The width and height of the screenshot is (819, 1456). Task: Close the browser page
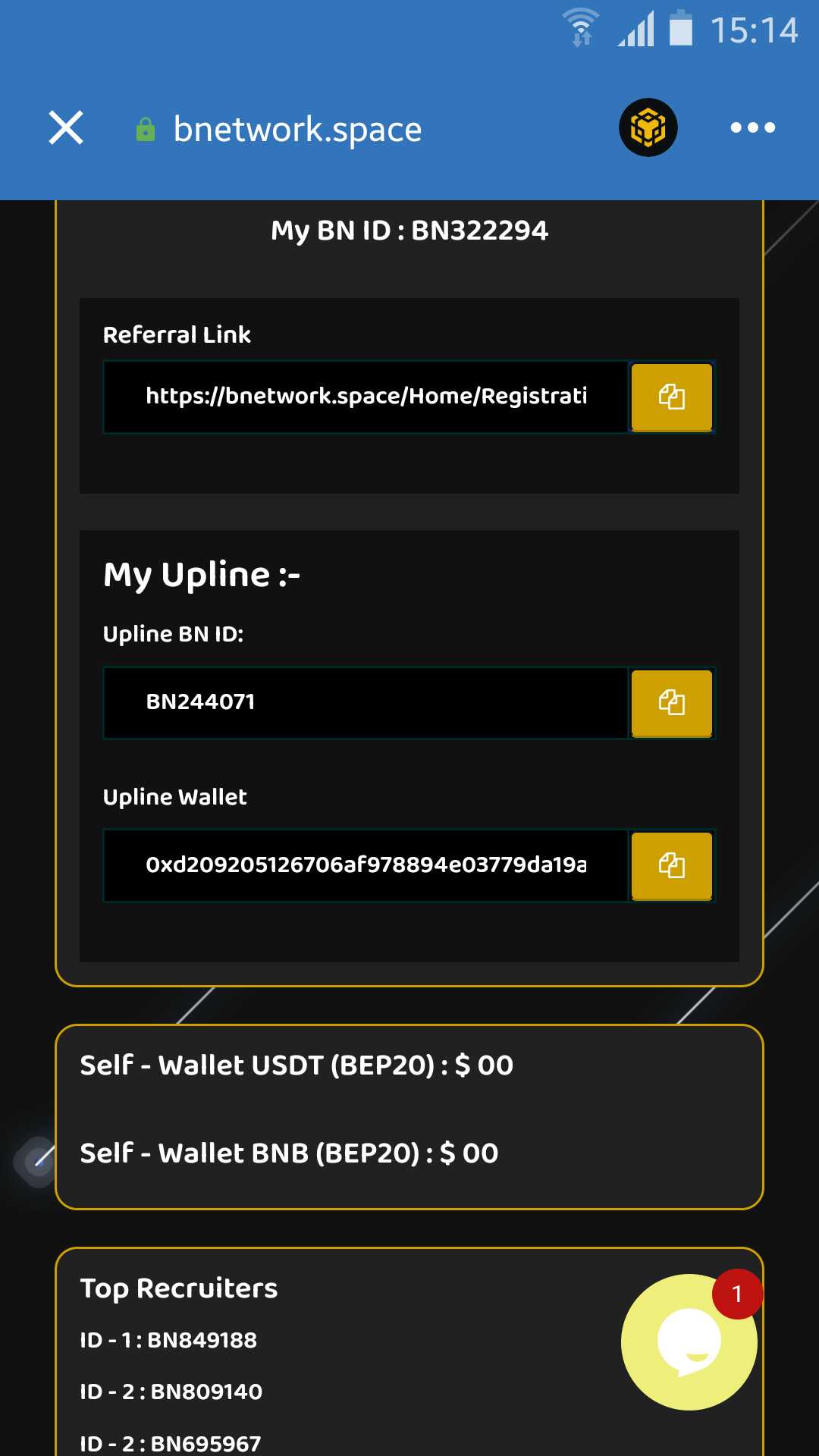66,127
